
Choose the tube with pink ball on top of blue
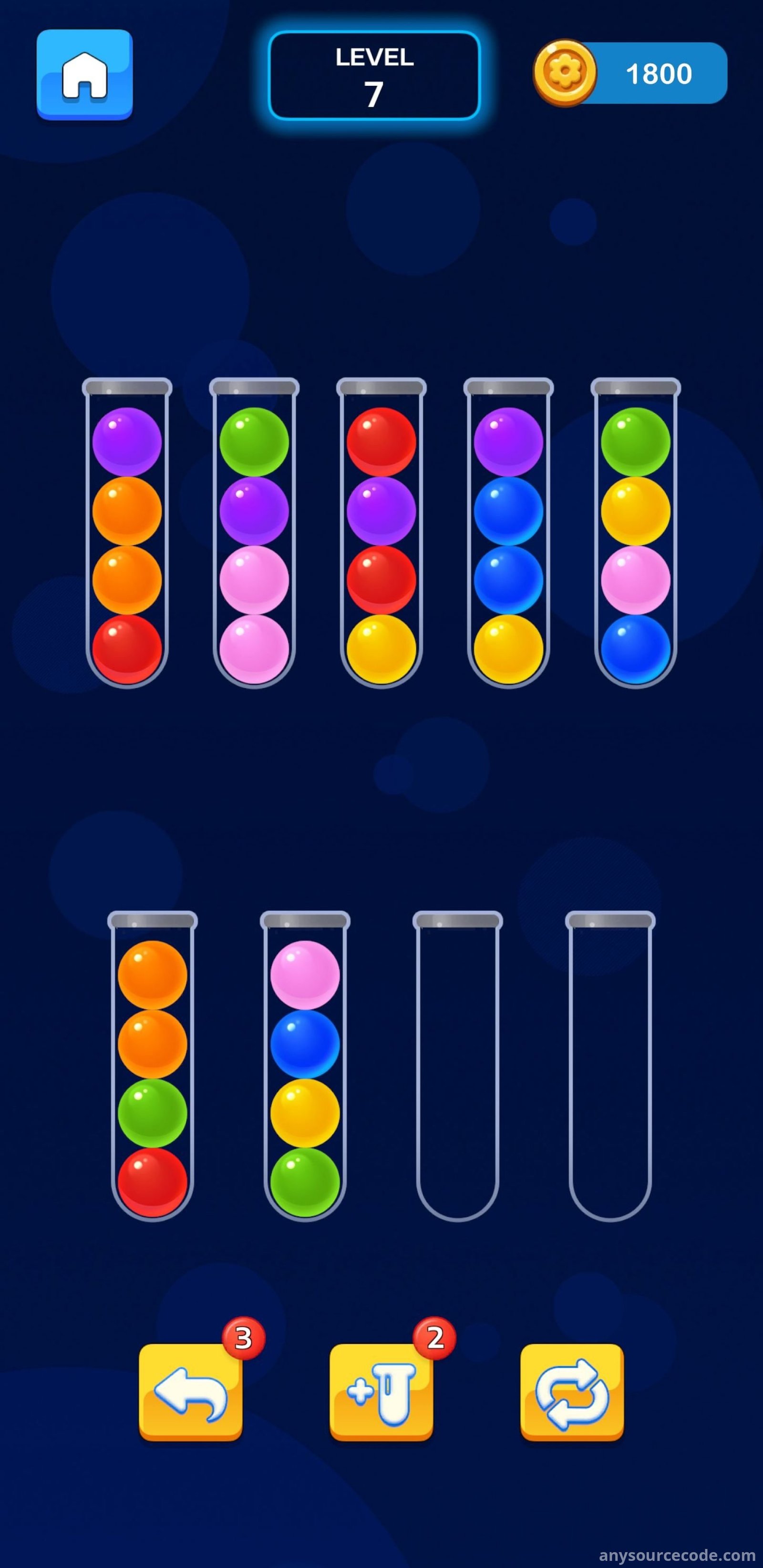pyautogui.click(x=305, y=1066)
